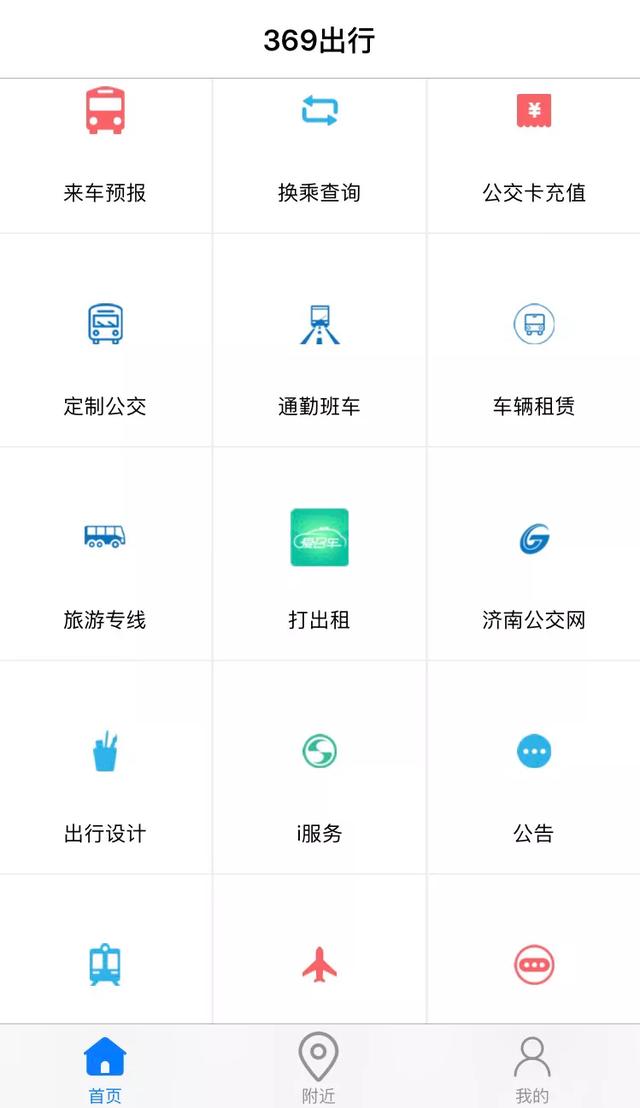Tap the airplane icon tile
The image size is (640, 1108).
[x=319, y=965]
